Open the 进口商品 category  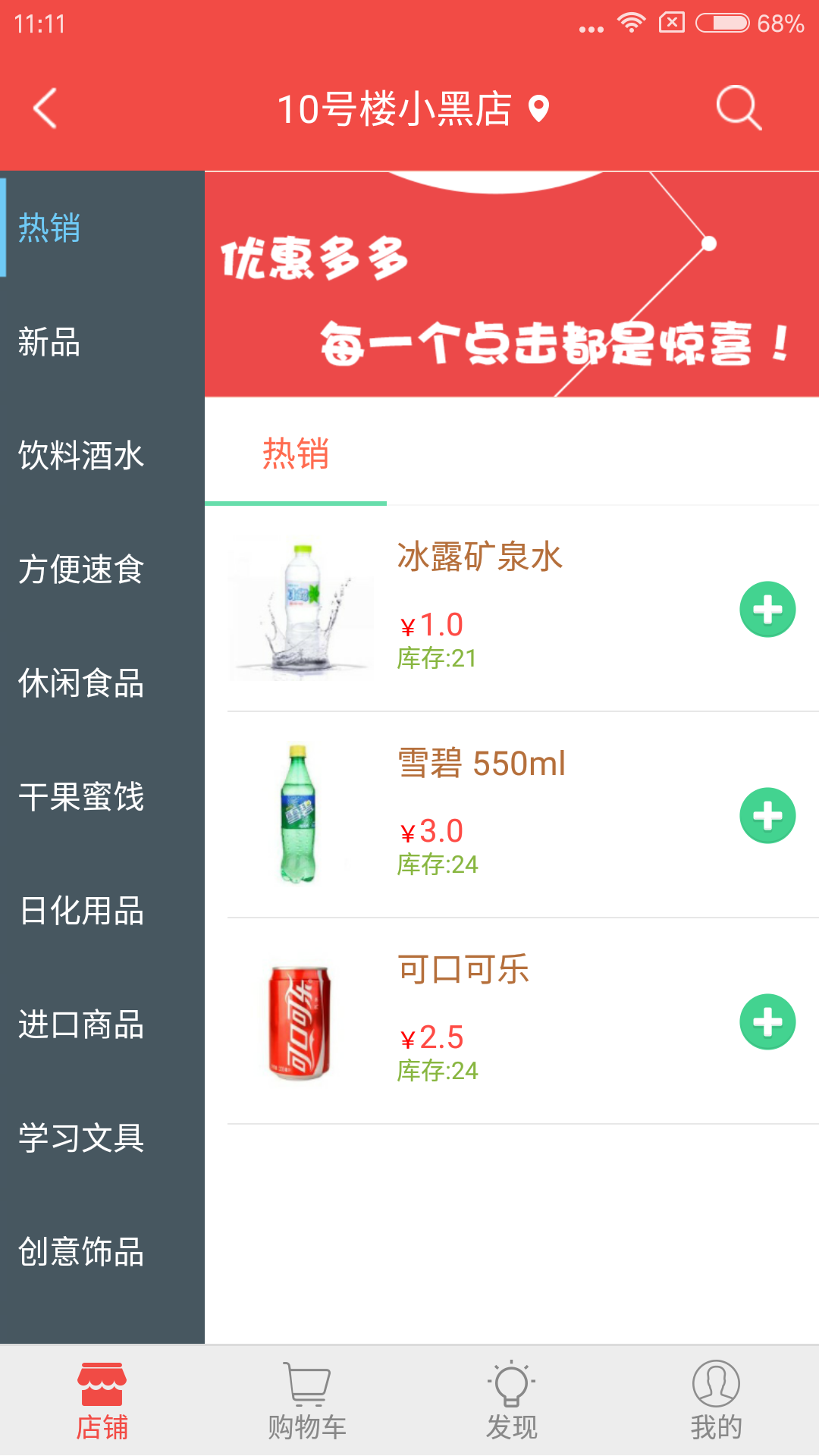pyautogui.click(x=80, y=1027)
